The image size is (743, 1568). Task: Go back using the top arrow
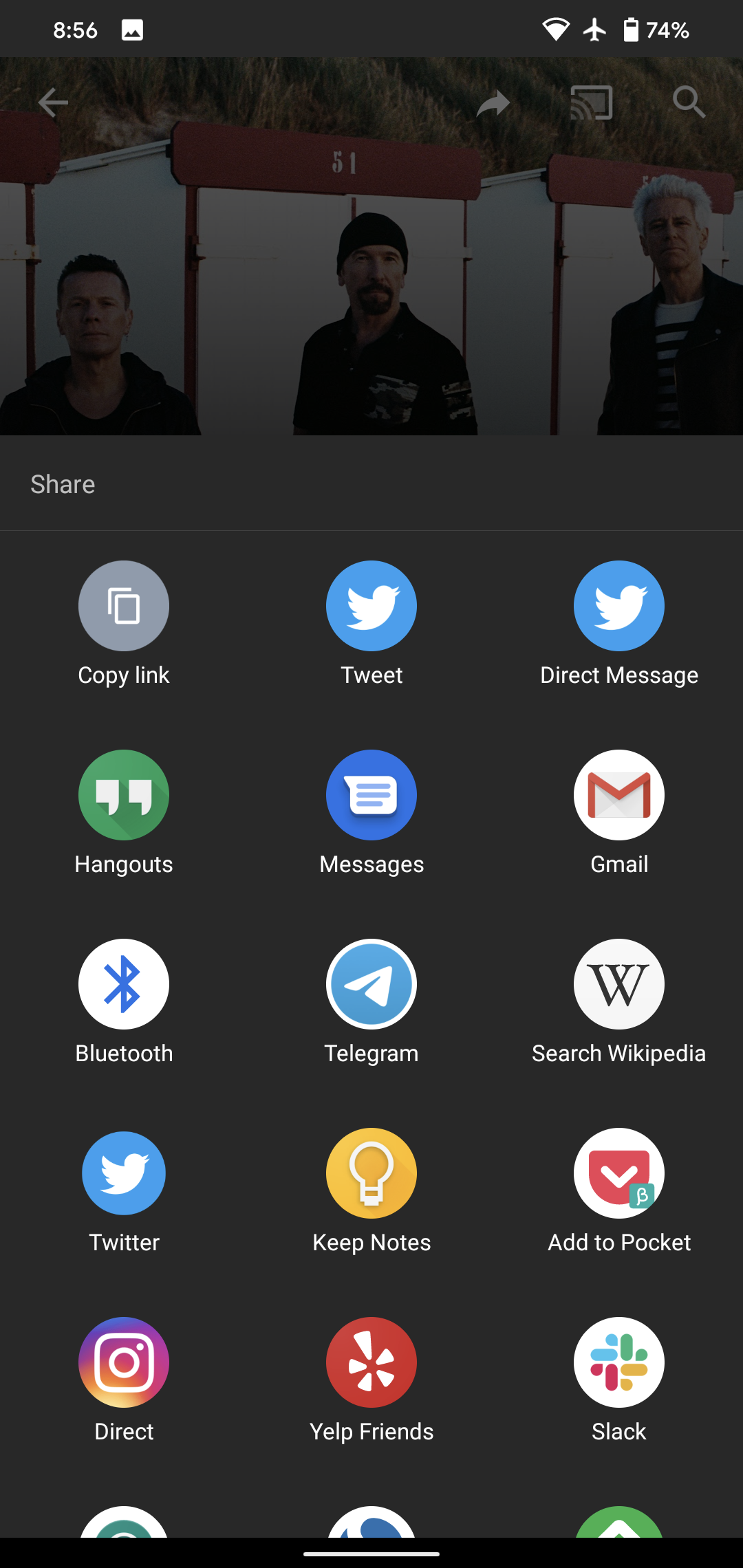click(53, 103)
